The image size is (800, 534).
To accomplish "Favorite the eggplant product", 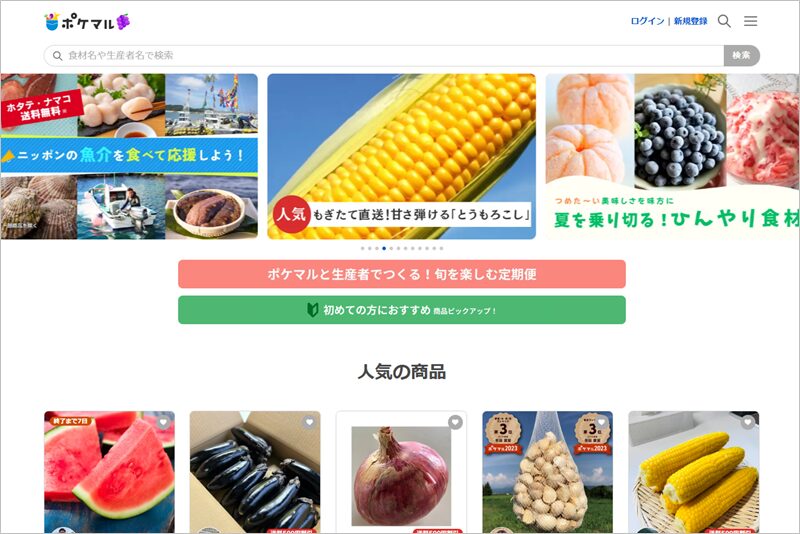I will 309,423.
